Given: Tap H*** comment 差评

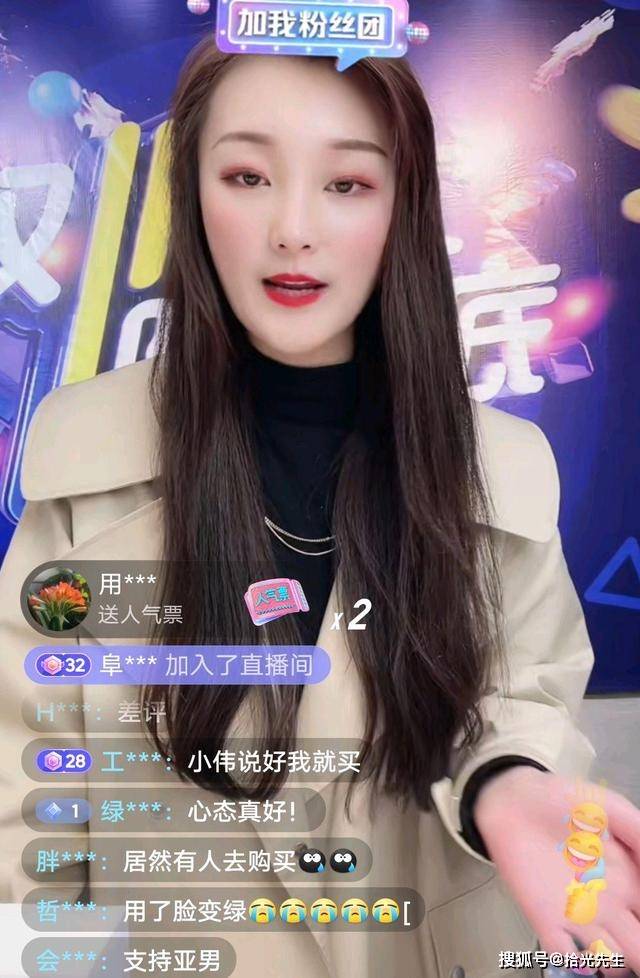Looking at the screenshot, I should pyautogui.click(x=100, y=713).
